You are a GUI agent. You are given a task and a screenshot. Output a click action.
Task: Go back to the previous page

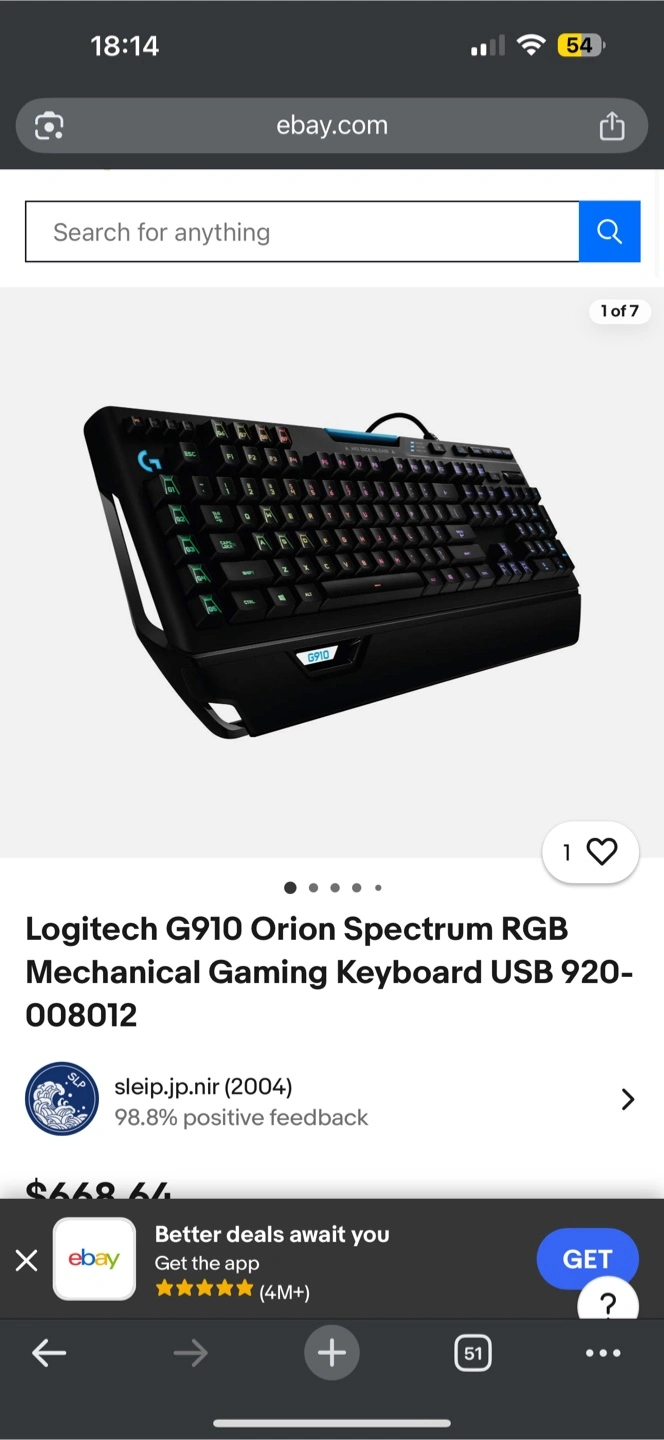(x=49, y=1354)
